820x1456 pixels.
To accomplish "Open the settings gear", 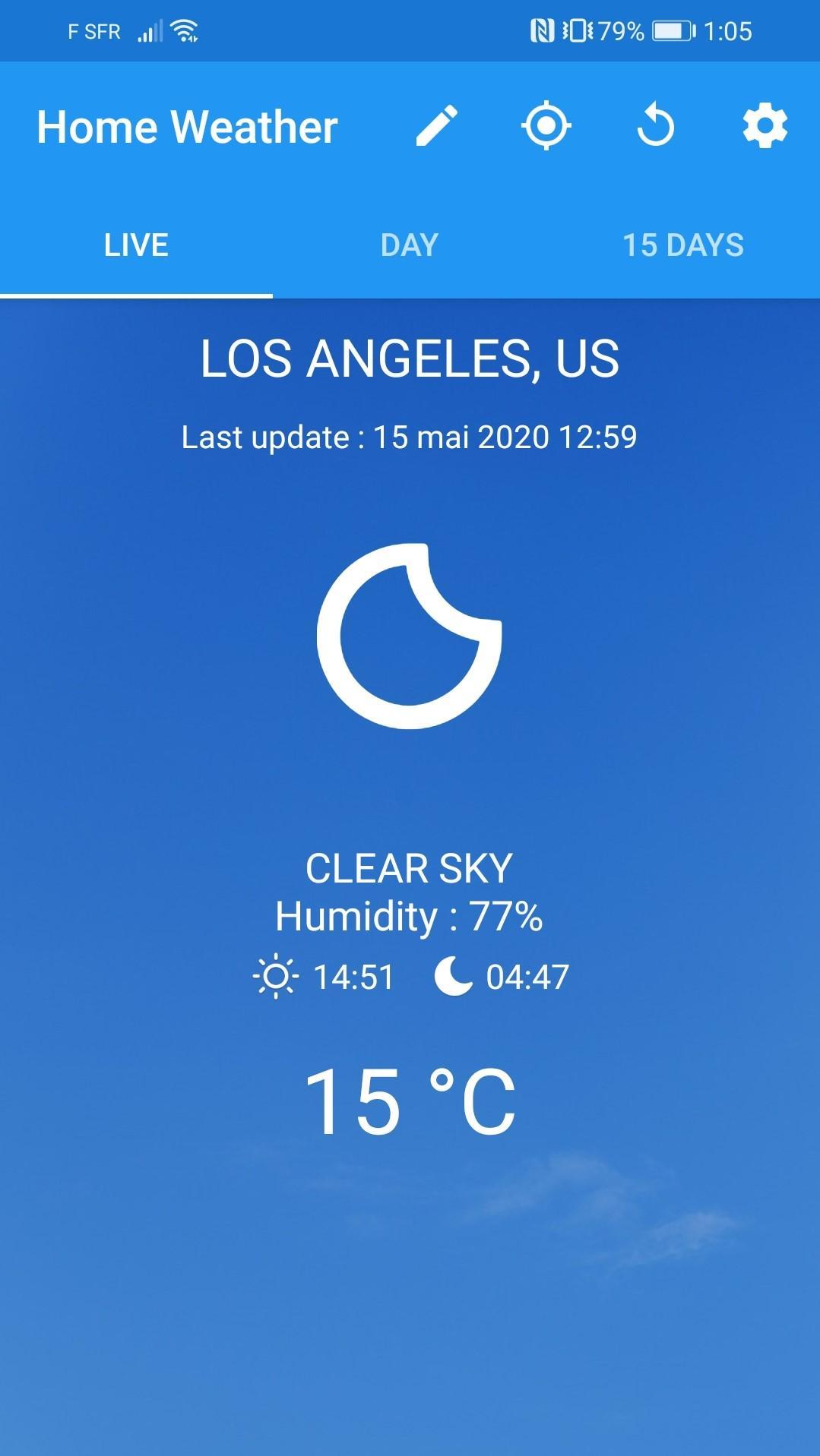I will tap(765, 126).
